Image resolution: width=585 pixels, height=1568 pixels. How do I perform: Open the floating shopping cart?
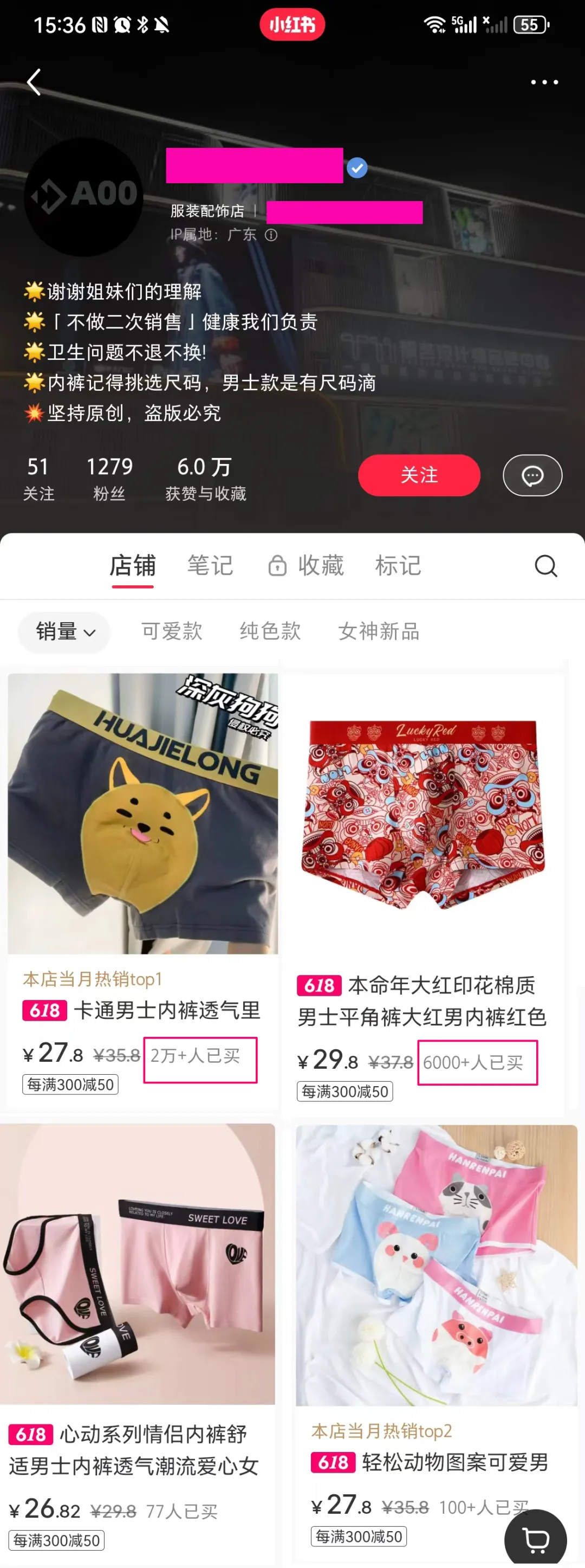pos(535,1539)
